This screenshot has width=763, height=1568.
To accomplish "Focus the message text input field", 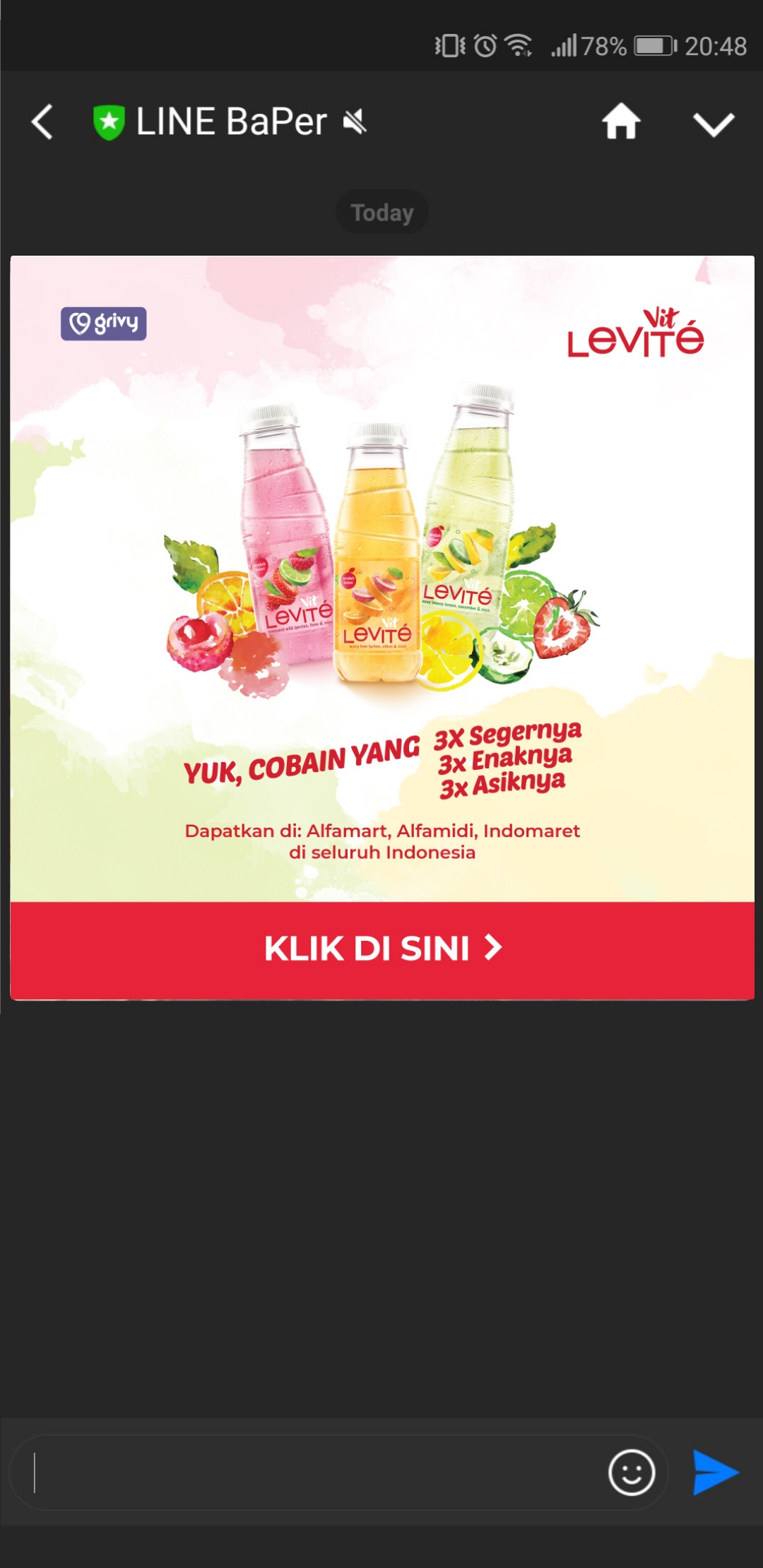I will click(x=311, y=1473).
